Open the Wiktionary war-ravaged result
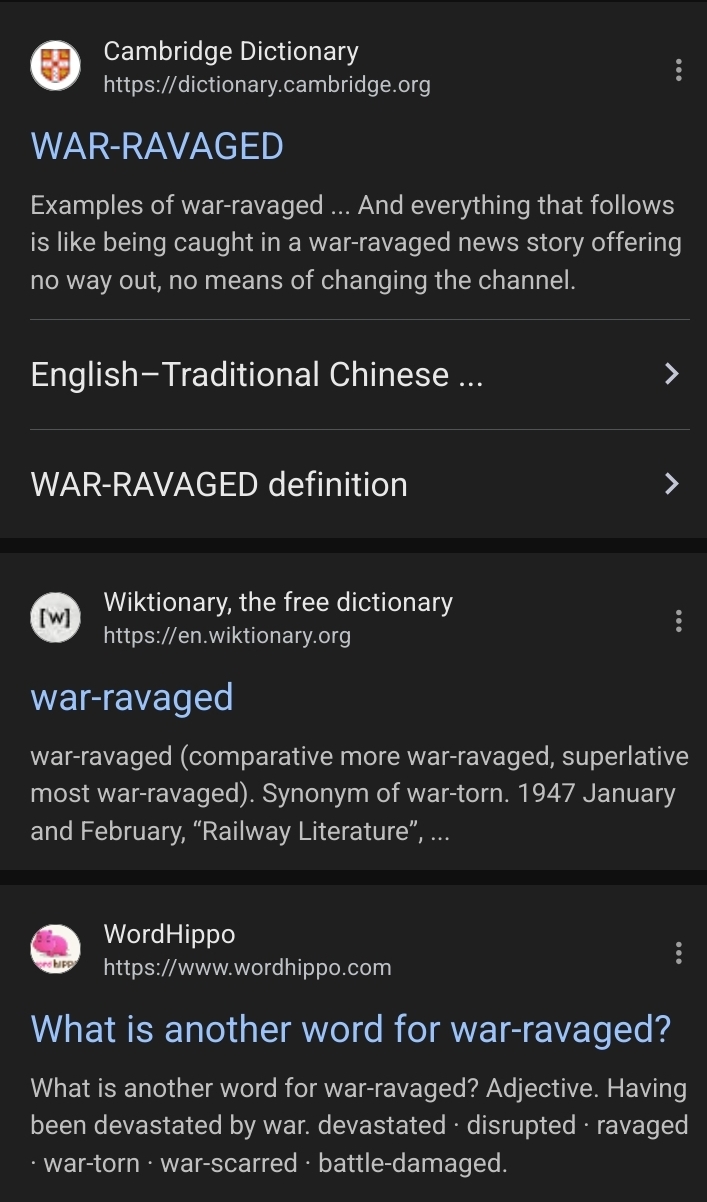The height and width of the screenshot is (1202, 707). pos(132,697)
